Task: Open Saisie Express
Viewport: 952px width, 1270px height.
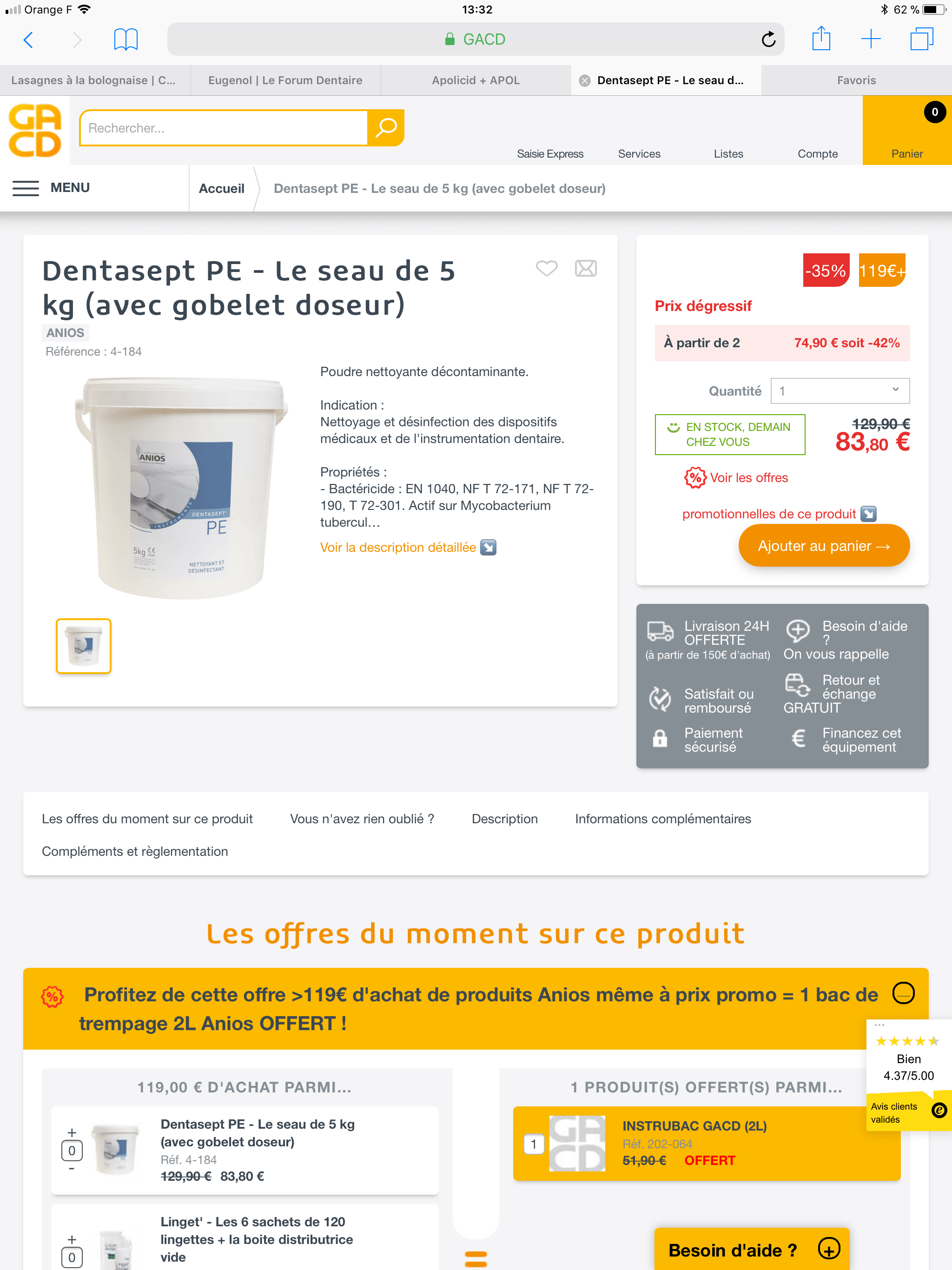Action: tap(549, 153)
